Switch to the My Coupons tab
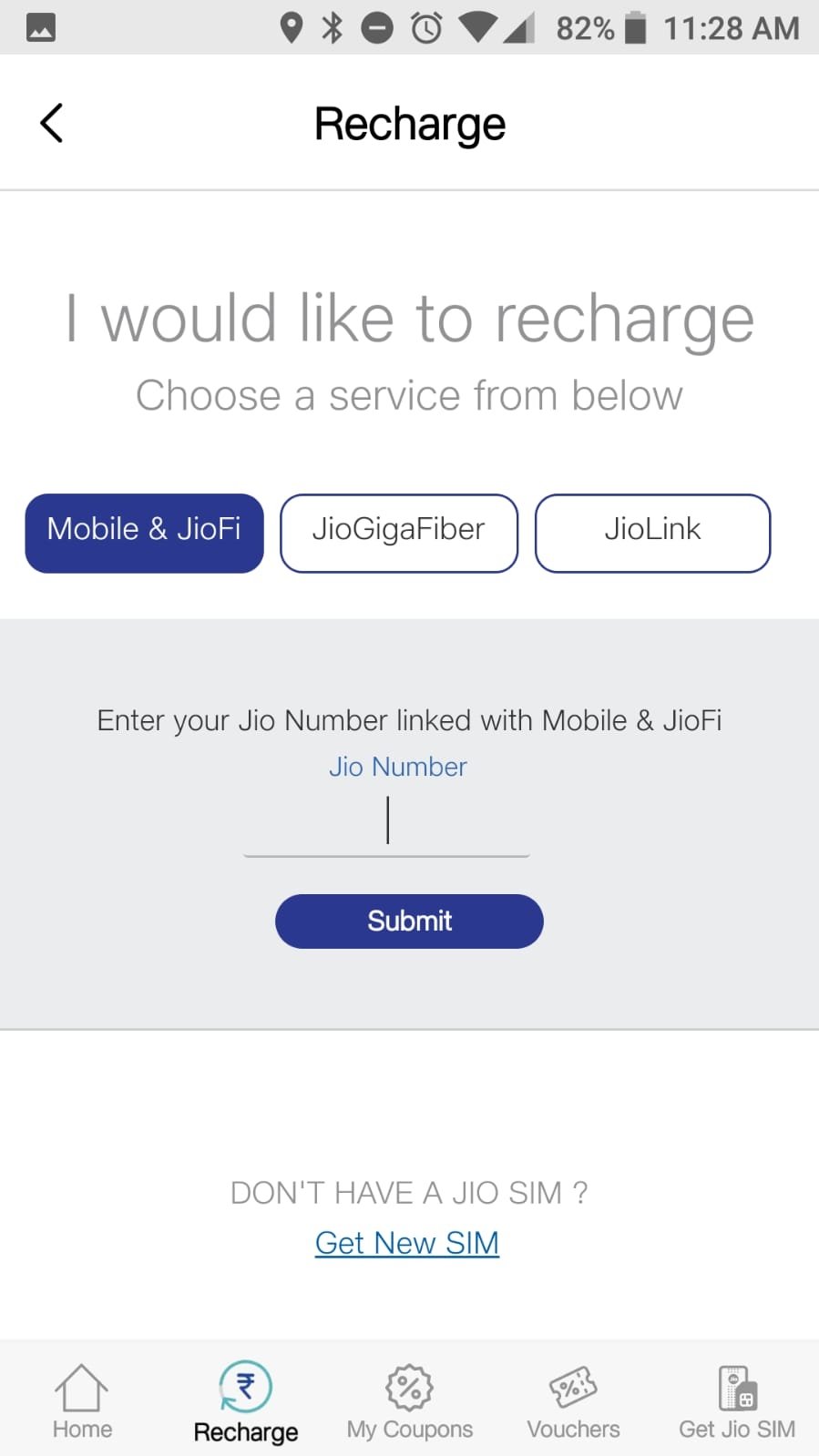This screenshot has height=1456, width=819. point(410,1402)
